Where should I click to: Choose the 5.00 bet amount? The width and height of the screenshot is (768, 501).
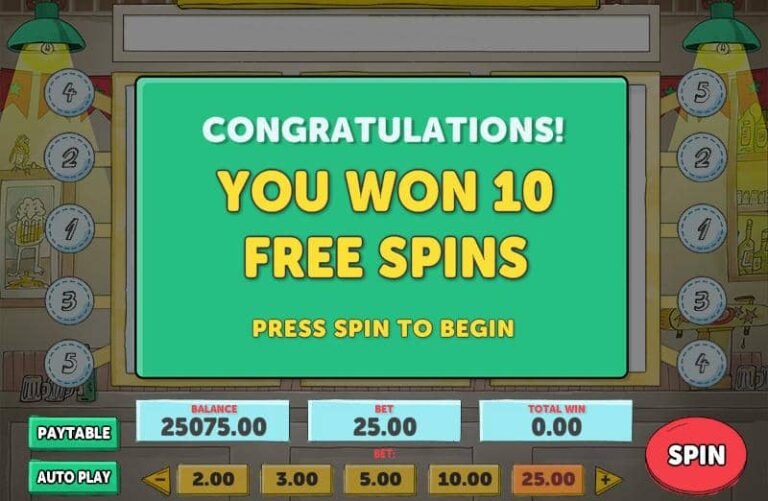[x=379, y=480]
